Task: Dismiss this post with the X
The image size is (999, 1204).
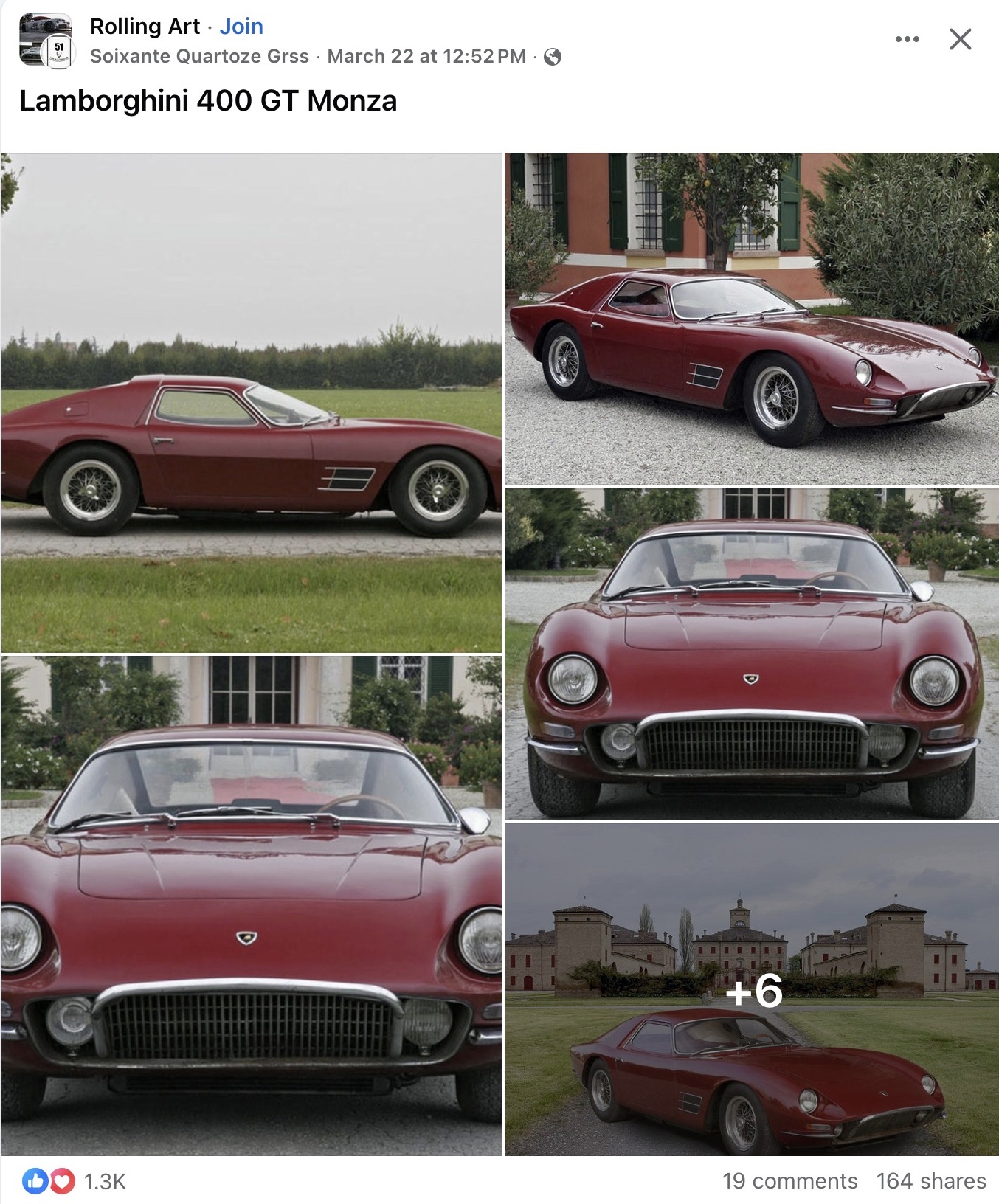Action: tap(960, 39)
